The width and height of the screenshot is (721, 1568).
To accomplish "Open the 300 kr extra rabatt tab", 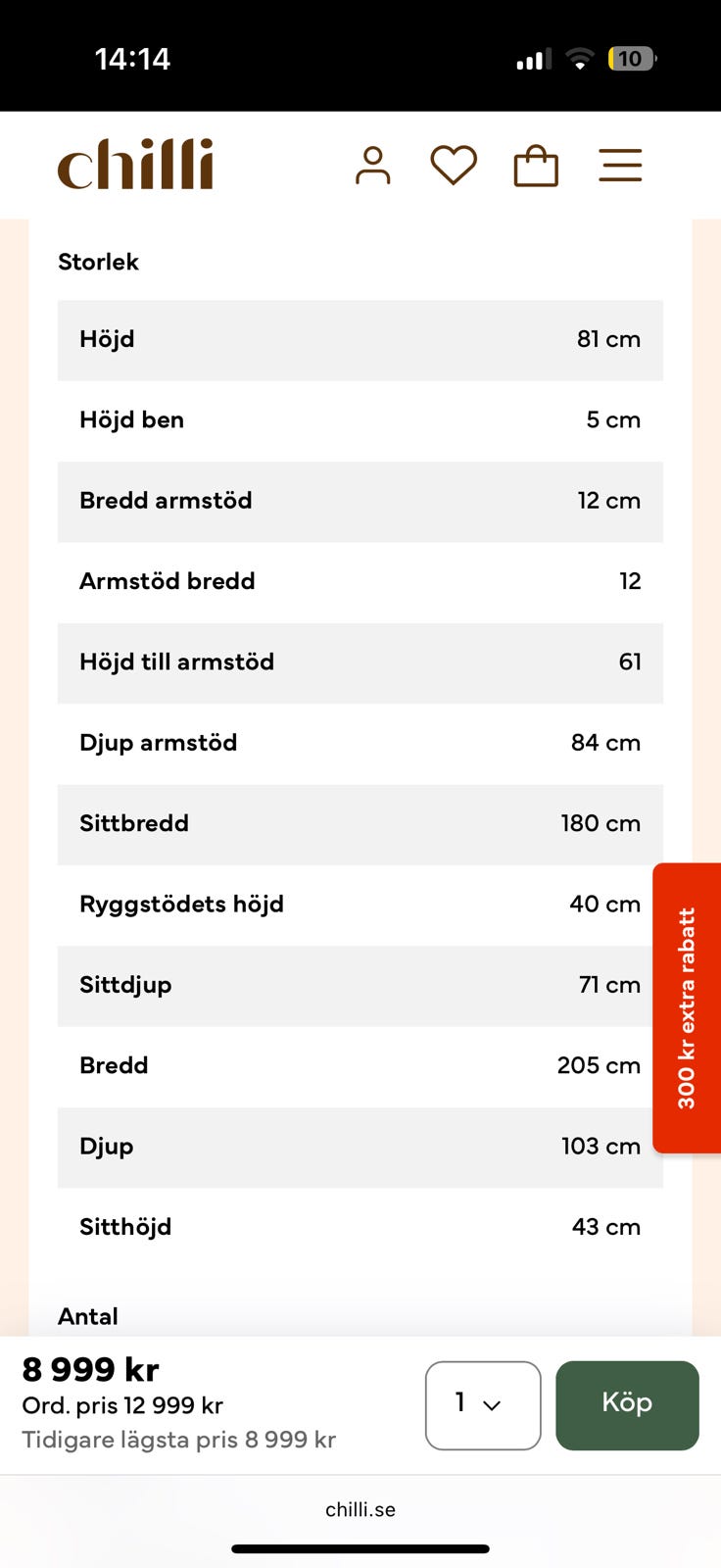I will tap(687, 1007).
